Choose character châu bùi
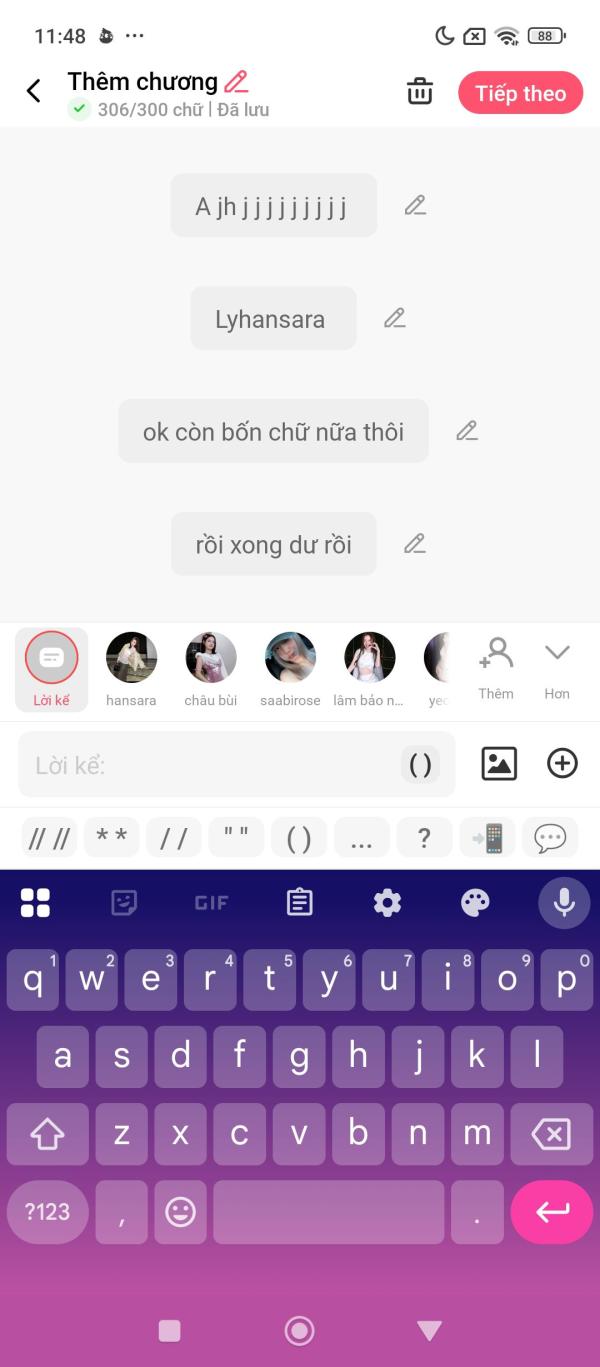 coord(211,669)
